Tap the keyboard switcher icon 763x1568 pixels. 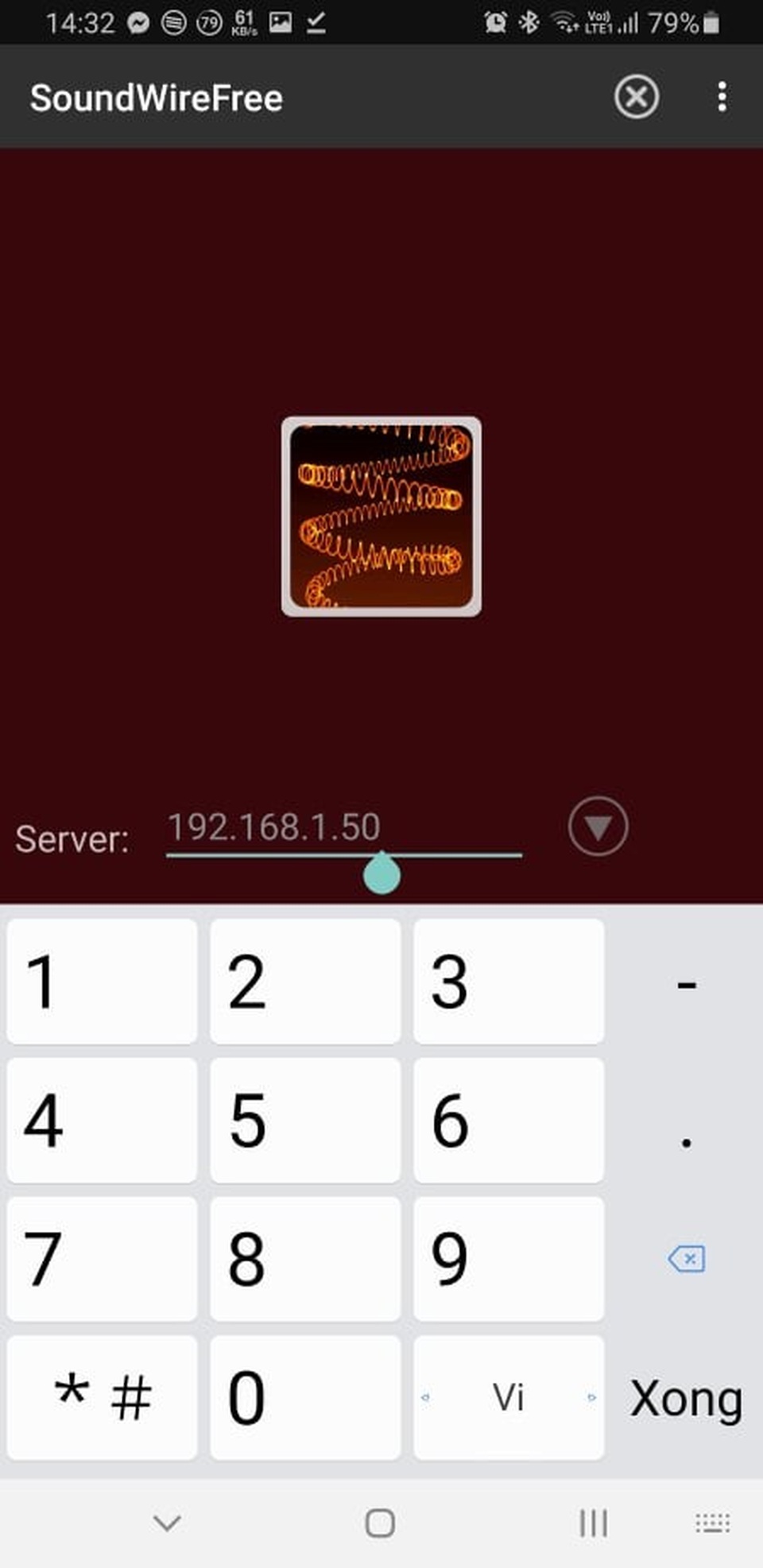click(x=712, y=1523)
